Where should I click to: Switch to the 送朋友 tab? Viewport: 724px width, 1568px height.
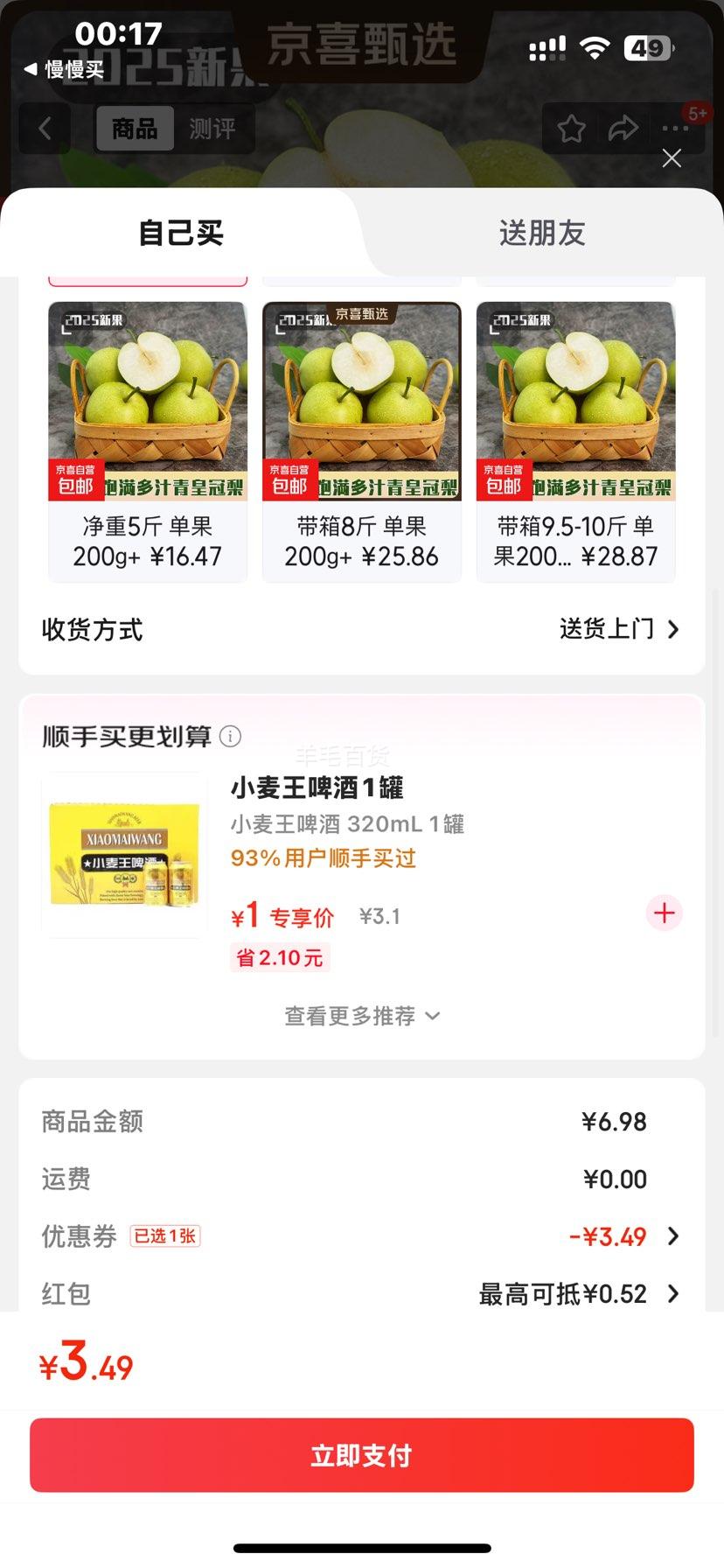[x=541, y=233]
